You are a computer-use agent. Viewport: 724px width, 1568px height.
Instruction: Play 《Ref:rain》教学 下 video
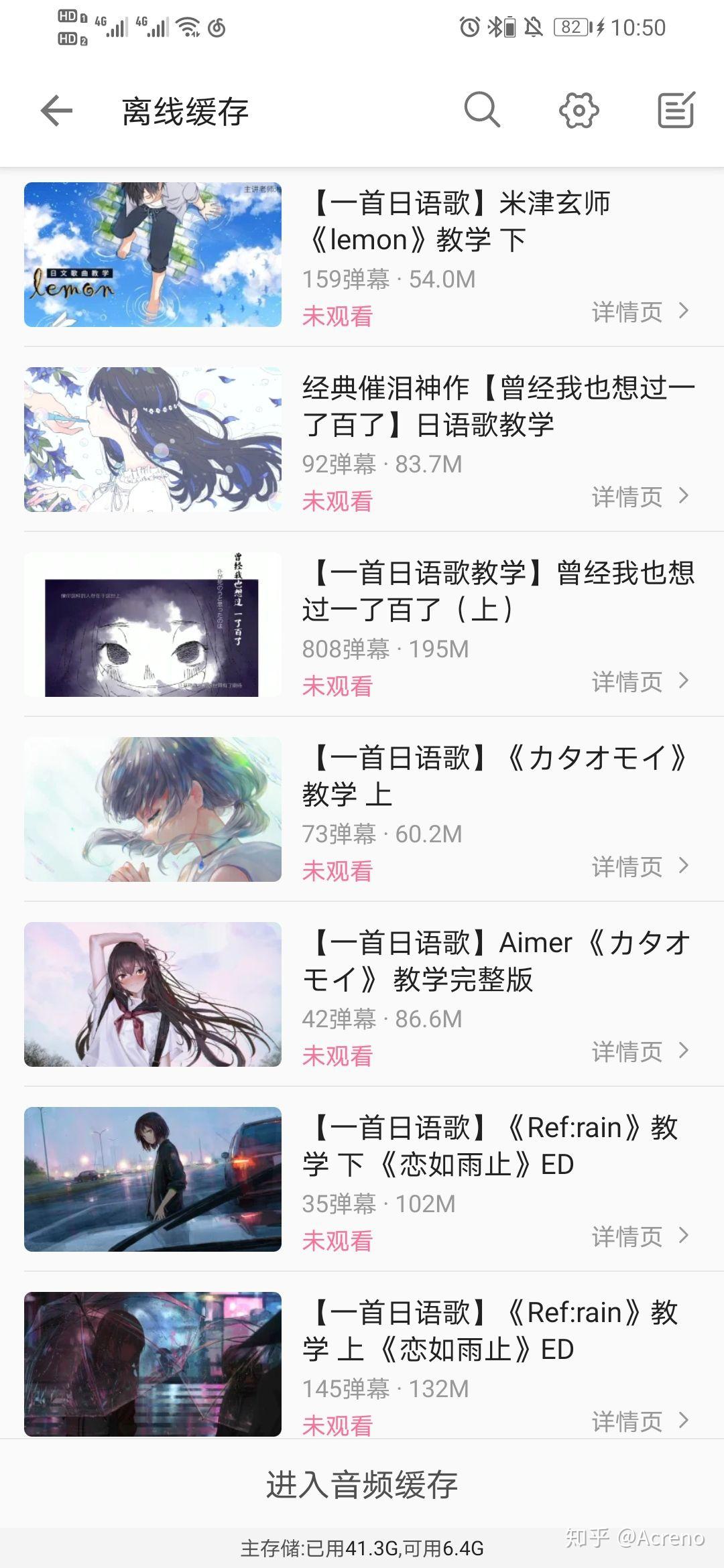[x=153, y=1179]
